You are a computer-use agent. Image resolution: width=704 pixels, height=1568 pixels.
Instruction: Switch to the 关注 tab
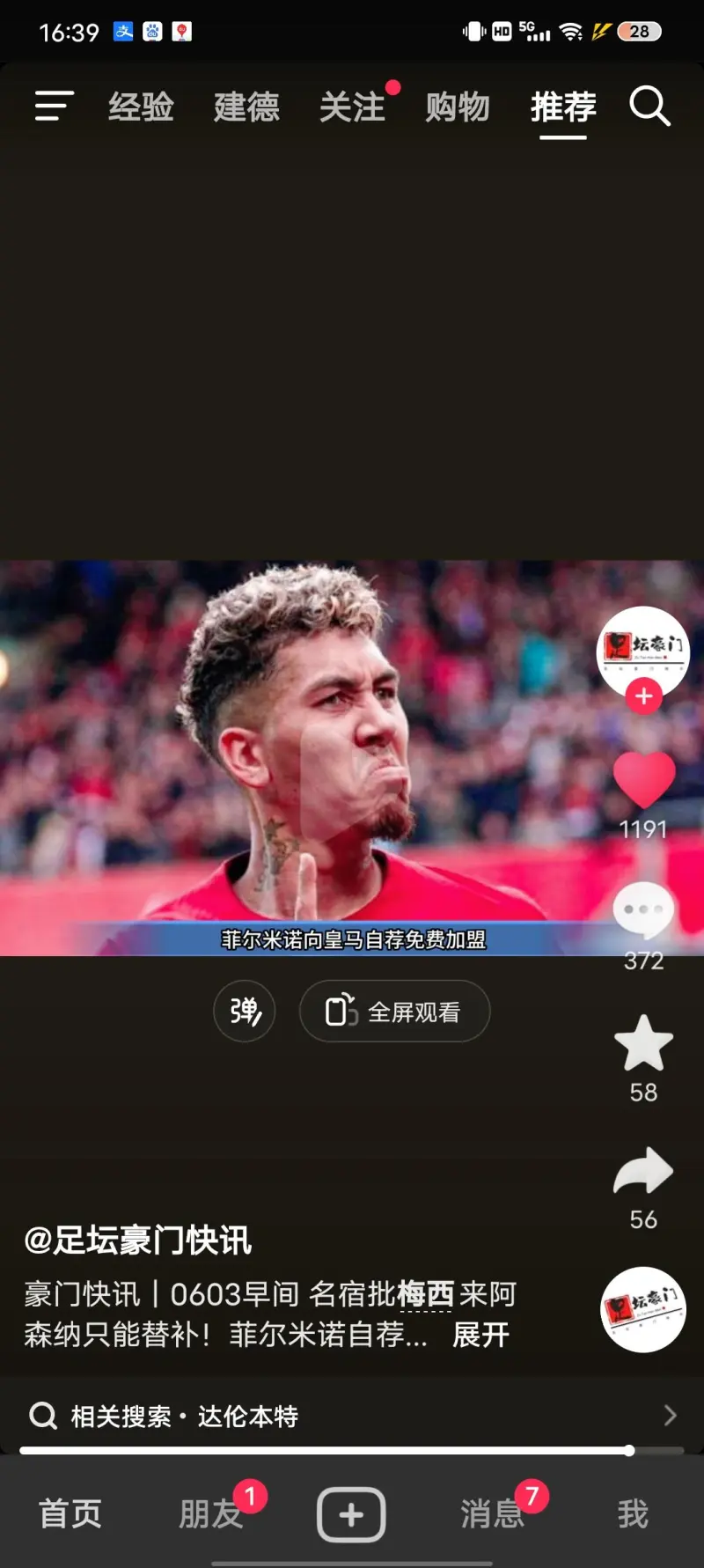tap(352, 107)
